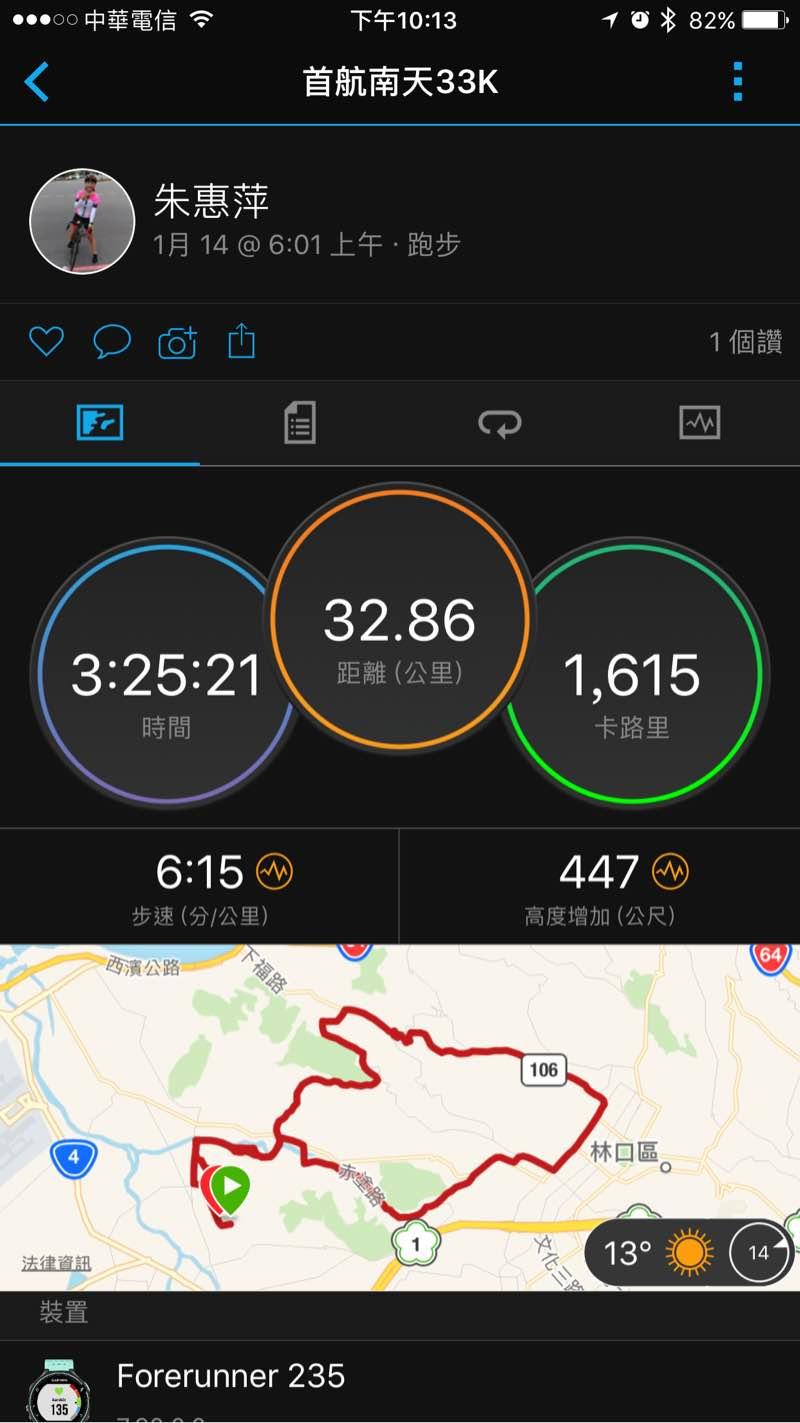Share this activity
The height and width of the screenshot is (1423, 800).
pos(241,342)
